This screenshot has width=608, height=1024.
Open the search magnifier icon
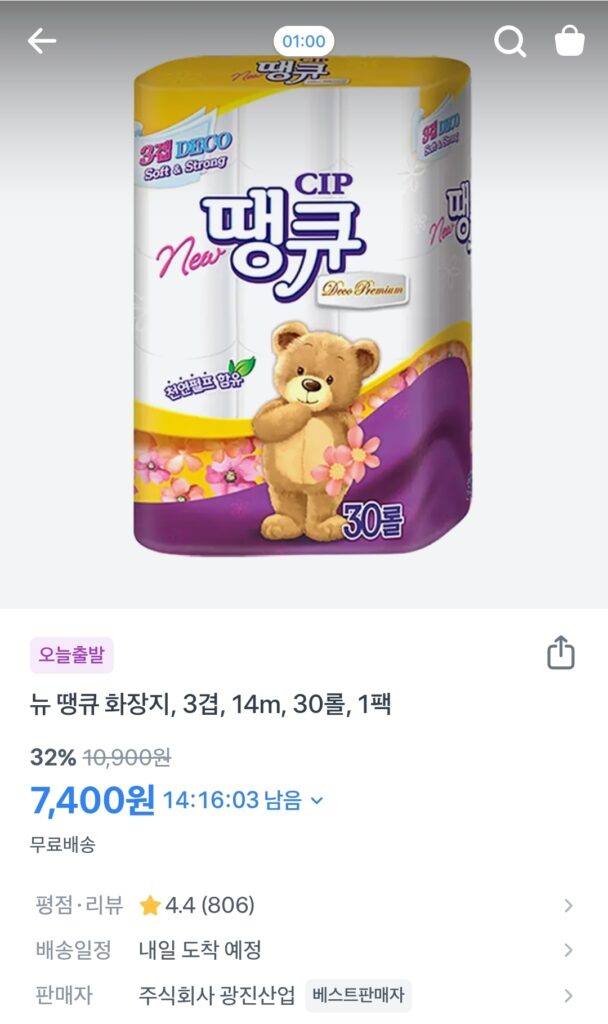510,41
